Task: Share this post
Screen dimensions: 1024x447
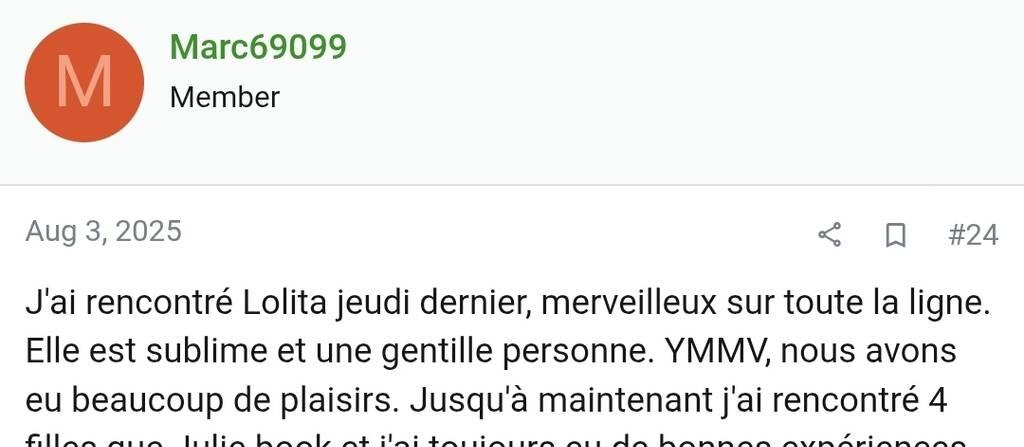Action: coord(829,235)
